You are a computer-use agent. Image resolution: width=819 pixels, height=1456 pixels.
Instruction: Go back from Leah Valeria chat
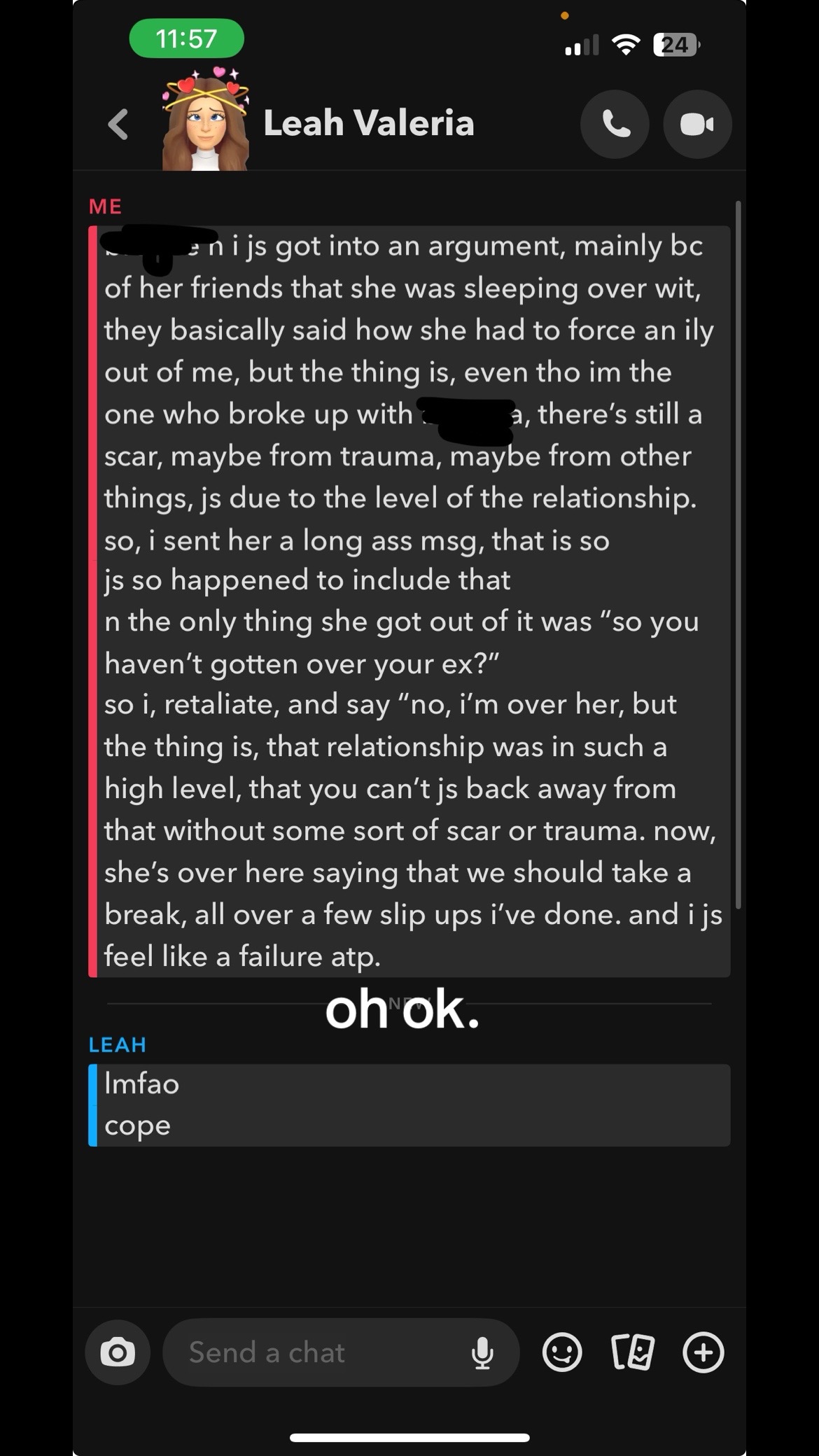point(118,125)
